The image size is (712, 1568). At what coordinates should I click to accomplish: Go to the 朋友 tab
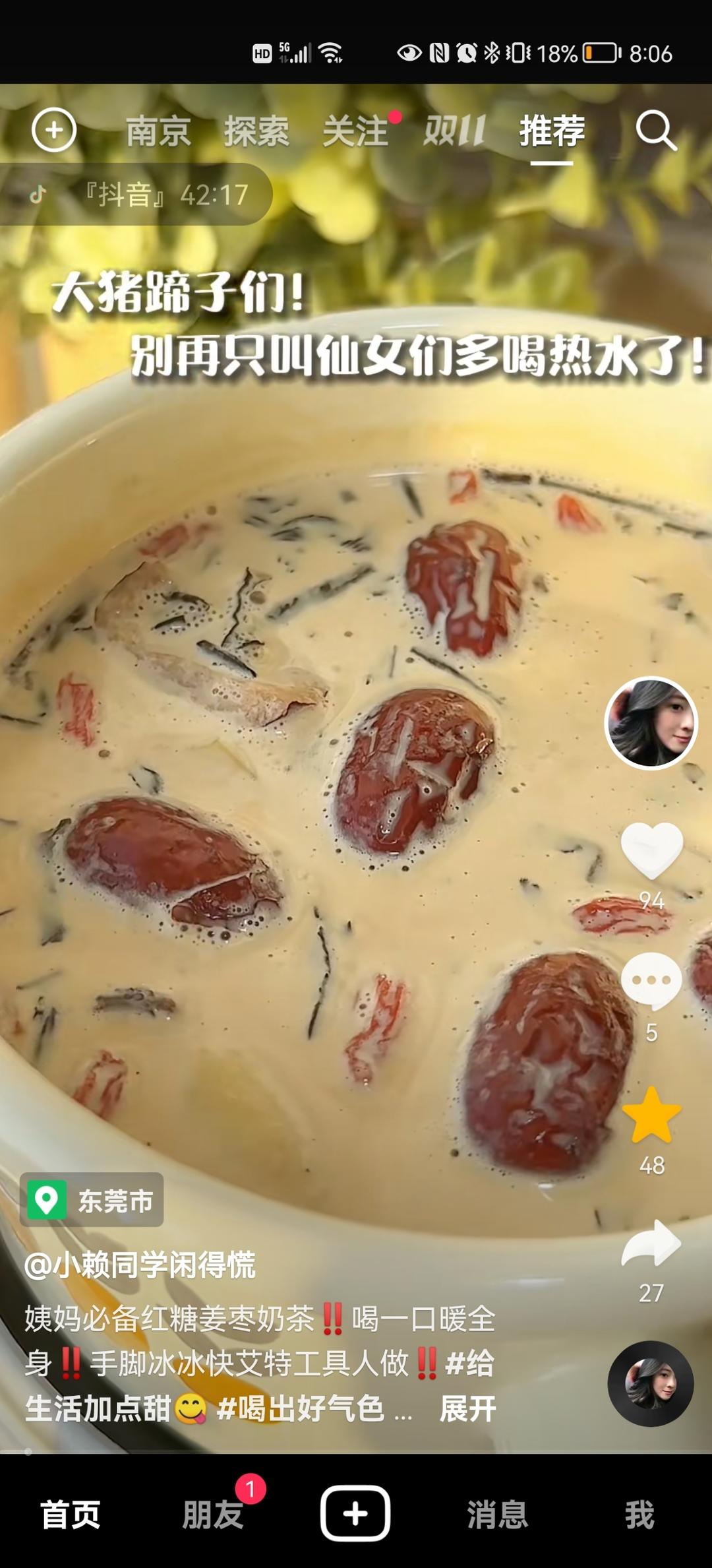click(x=213, y=1515)
